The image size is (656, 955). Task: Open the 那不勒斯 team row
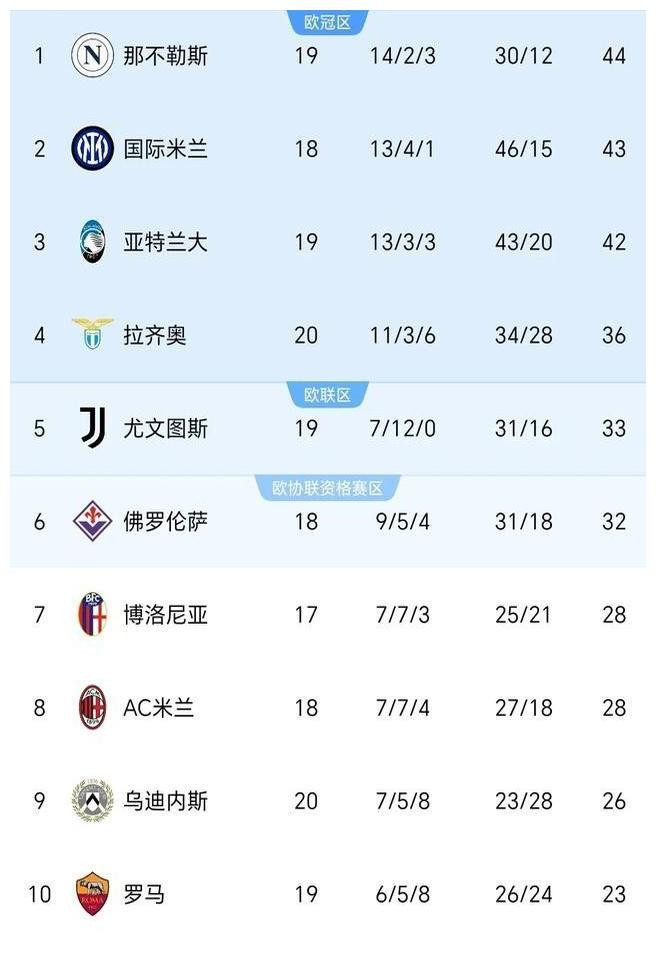(328, 56)
